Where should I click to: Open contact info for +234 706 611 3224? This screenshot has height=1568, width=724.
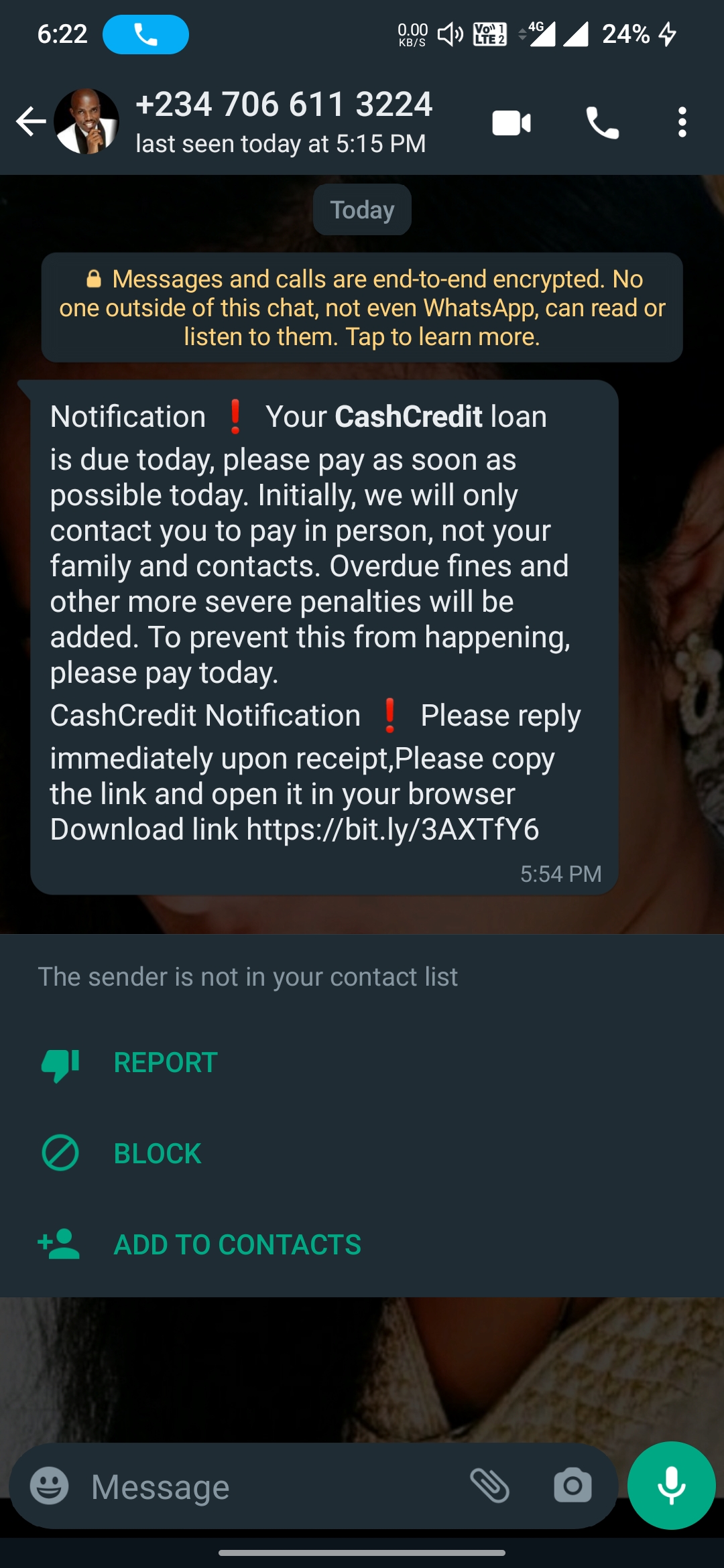click(284, 122)
